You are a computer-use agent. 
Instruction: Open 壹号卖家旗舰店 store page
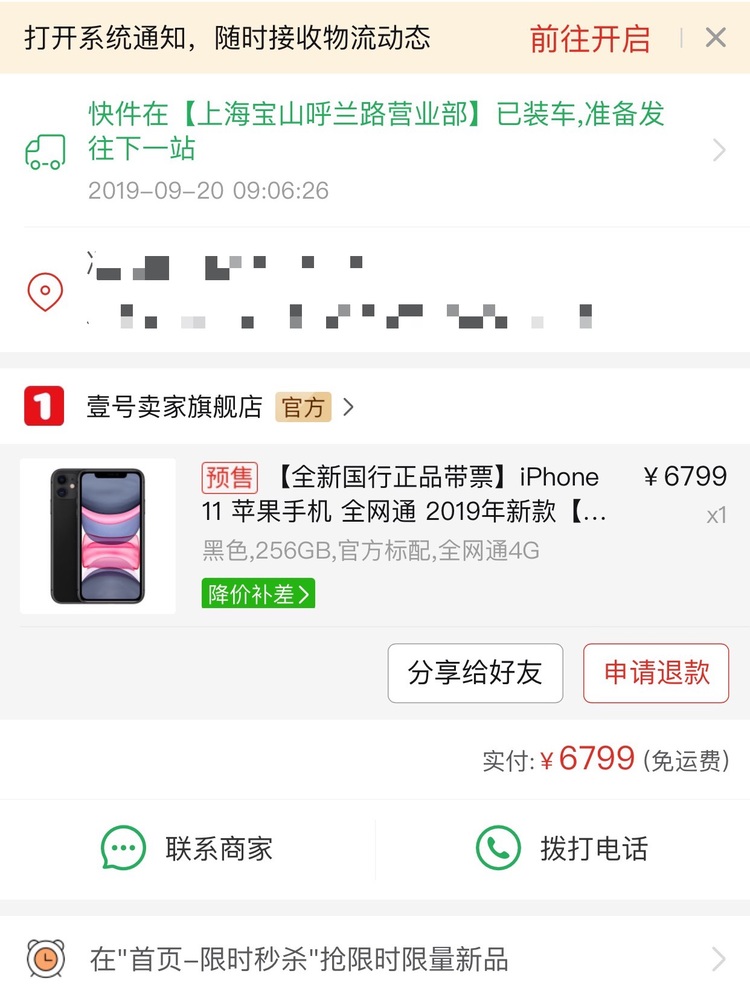tap(175, 407)
